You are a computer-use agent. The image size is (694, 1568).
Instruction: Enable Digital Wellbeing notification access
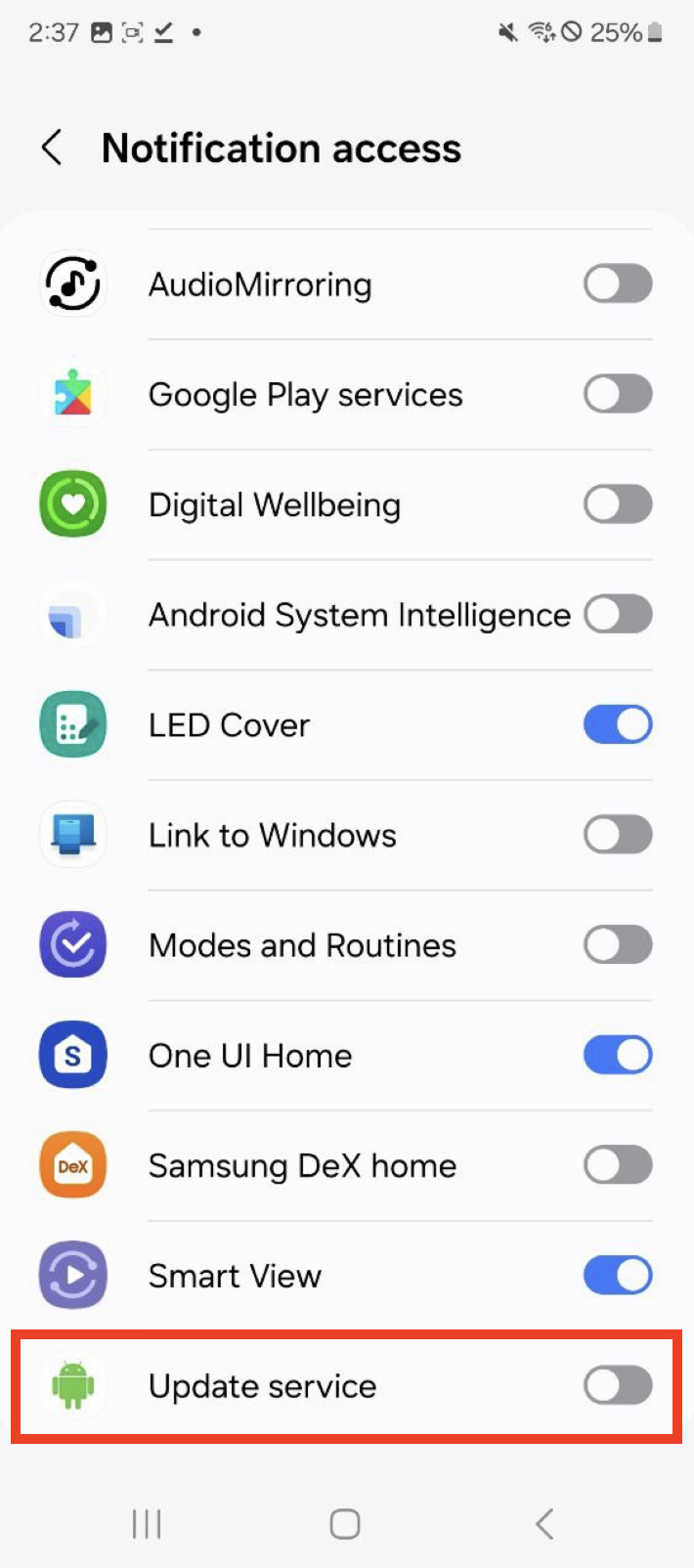point(618,505)
